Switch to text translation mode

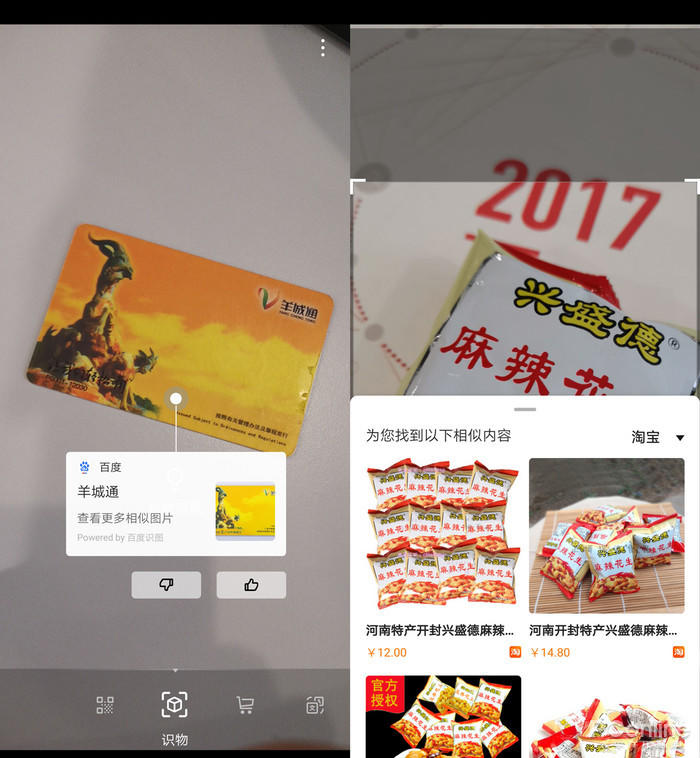(x=314, y=705)
